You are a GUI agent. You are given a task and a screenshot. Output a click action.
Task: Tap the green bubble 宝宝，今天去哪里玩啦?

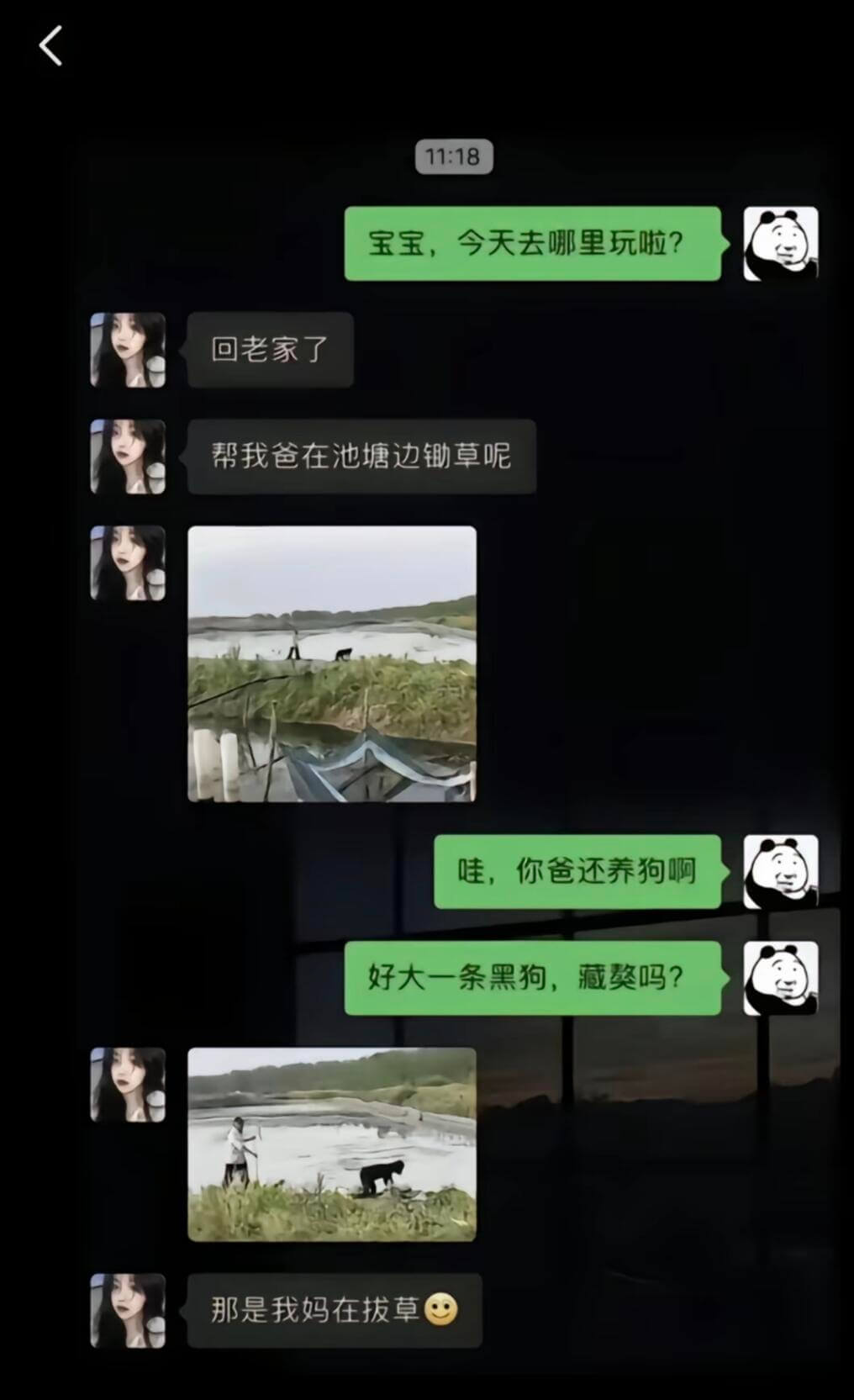point(533,243)
